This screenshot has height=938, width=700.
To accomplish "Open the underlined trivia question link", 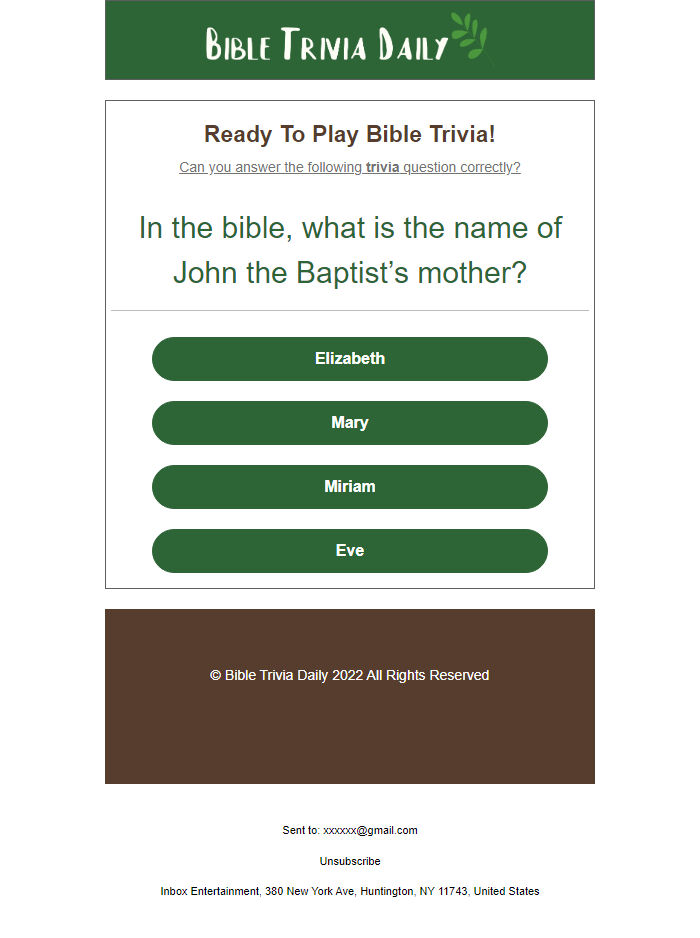I will click(x=350, y=167).
